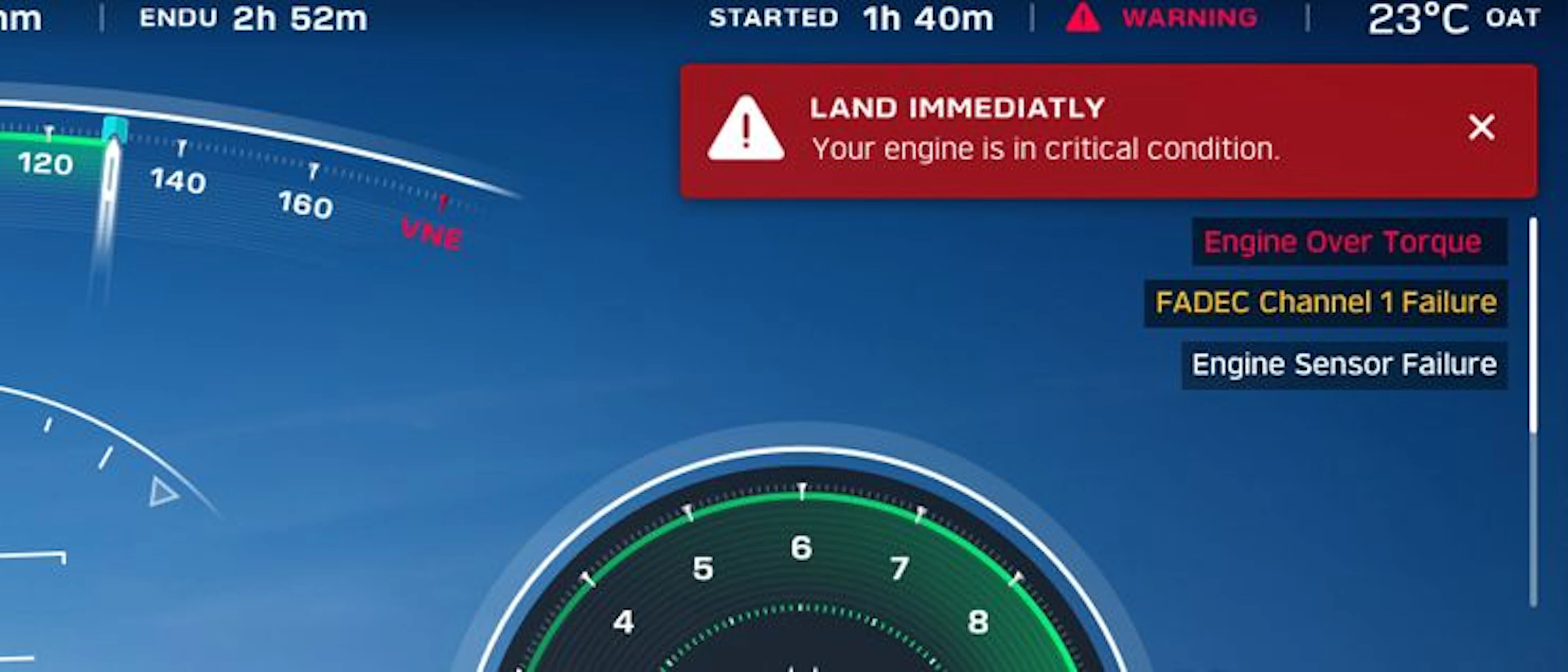
Task: Open the Engine Sensor Failure alert
Action: point(1344,365)
